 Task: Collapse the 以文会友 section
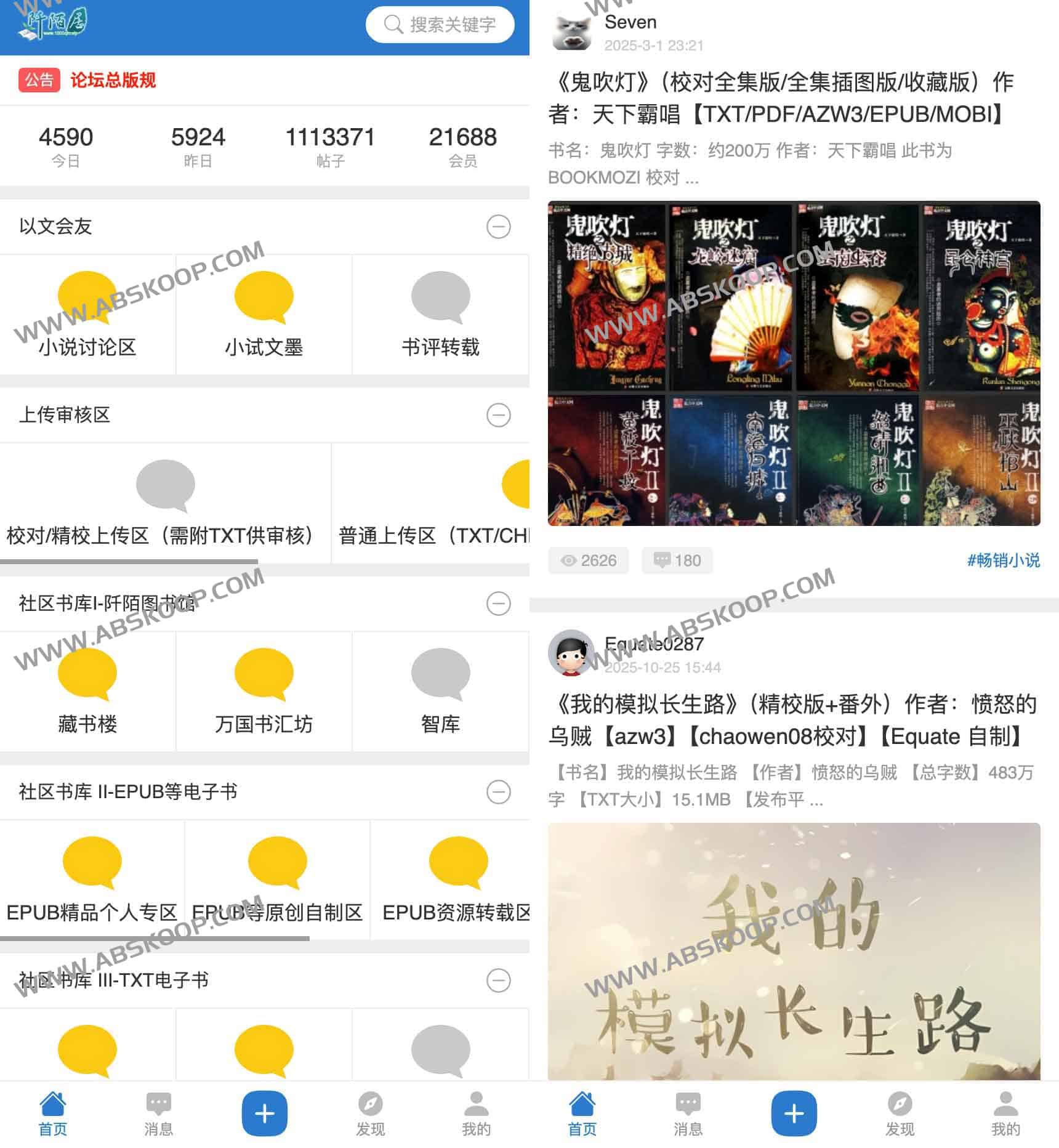click(x=499, y=226)
